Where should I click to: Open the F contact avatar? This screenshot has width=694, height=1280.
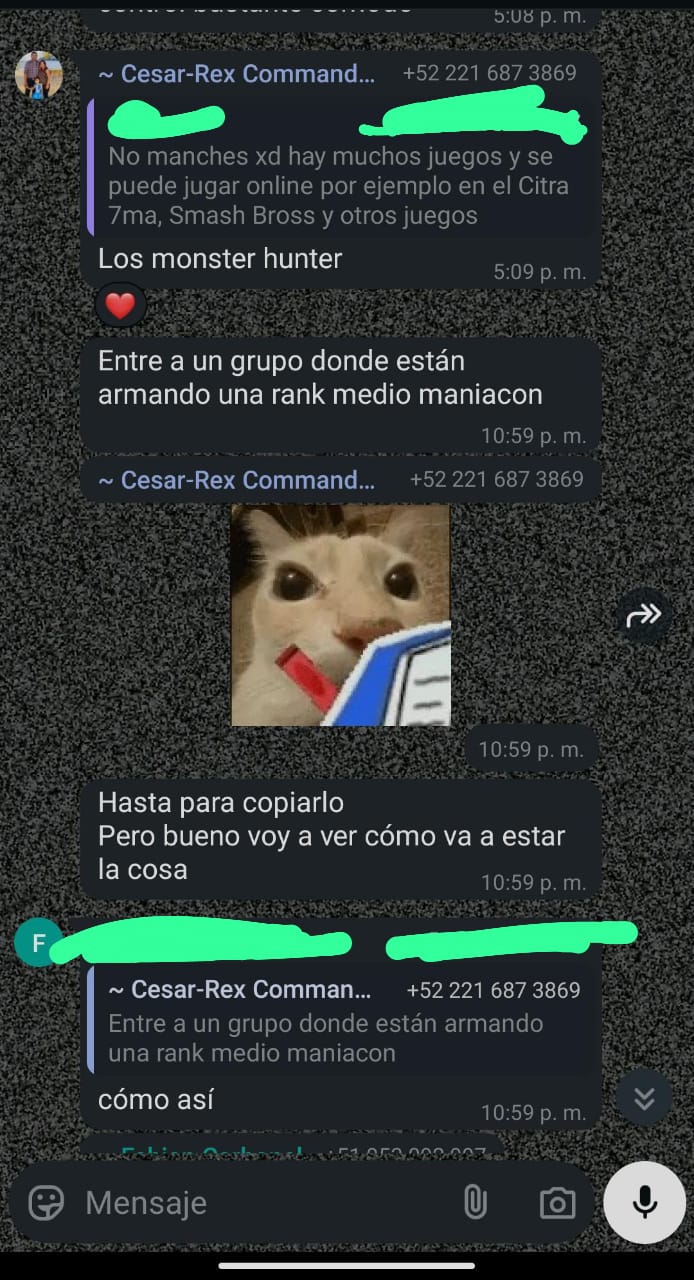pyautogui.click(x=38, y=943)
